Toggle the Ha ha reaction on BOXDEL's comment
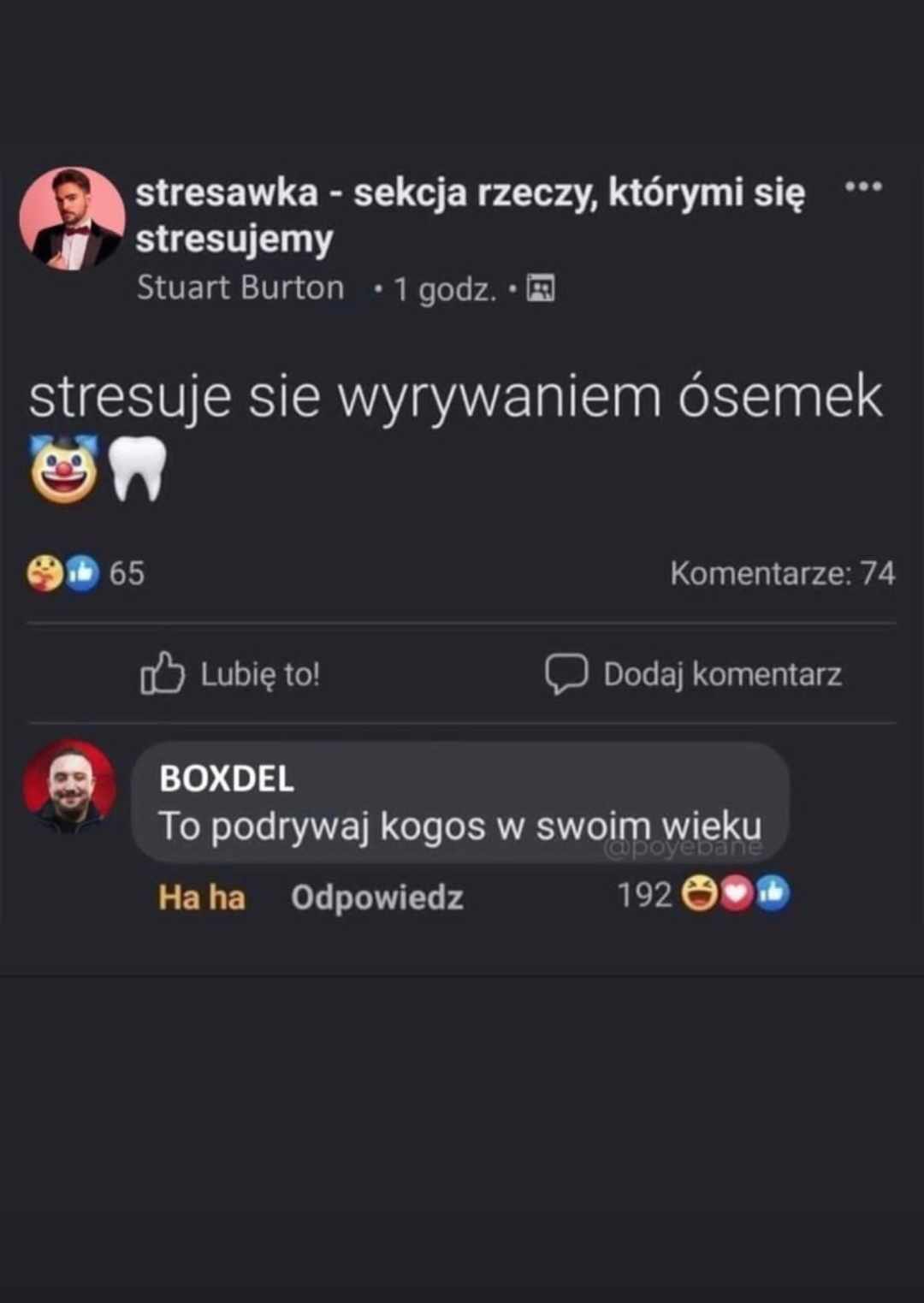924x1303 pixels. point(202,897)
